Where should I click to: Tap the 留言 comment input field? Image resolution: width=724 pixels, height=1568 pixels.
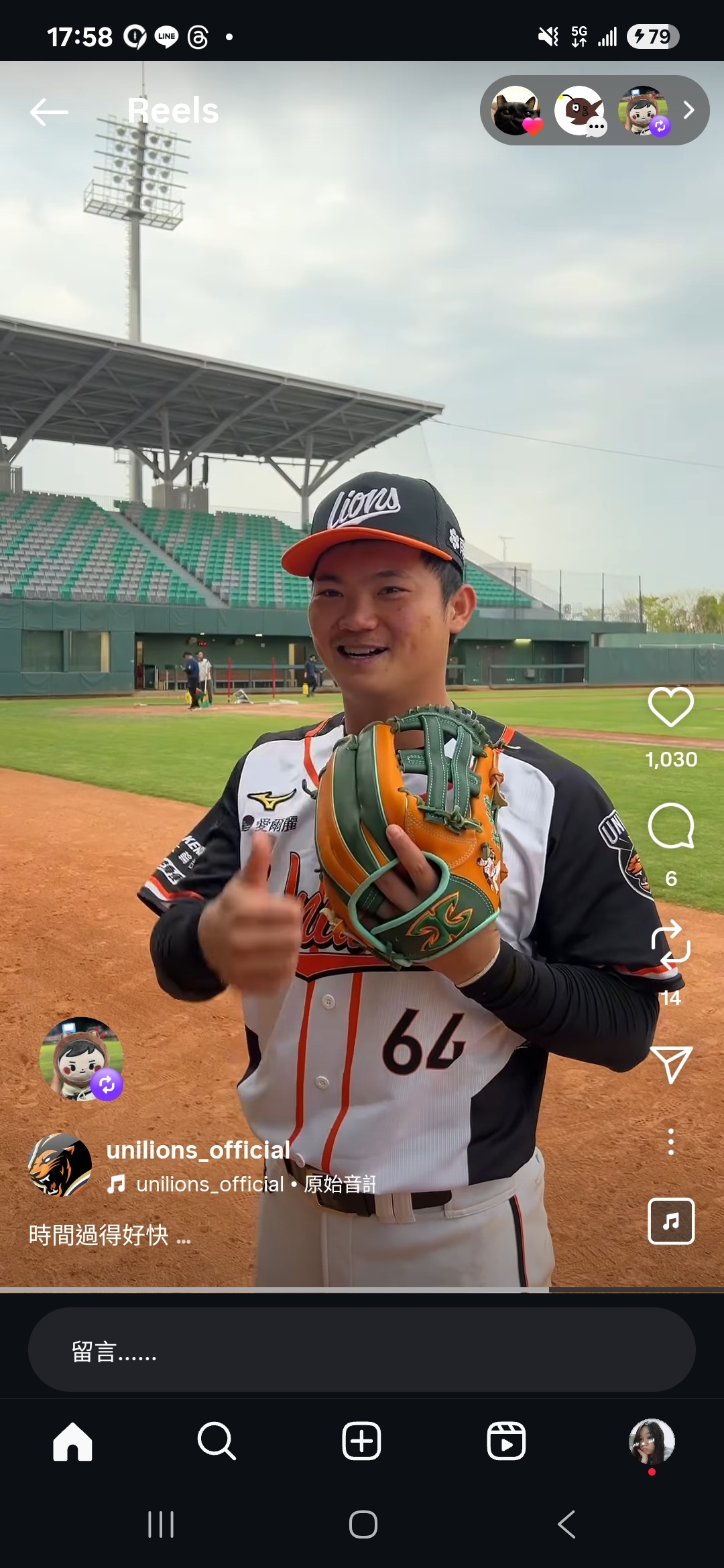[362, 1350]
